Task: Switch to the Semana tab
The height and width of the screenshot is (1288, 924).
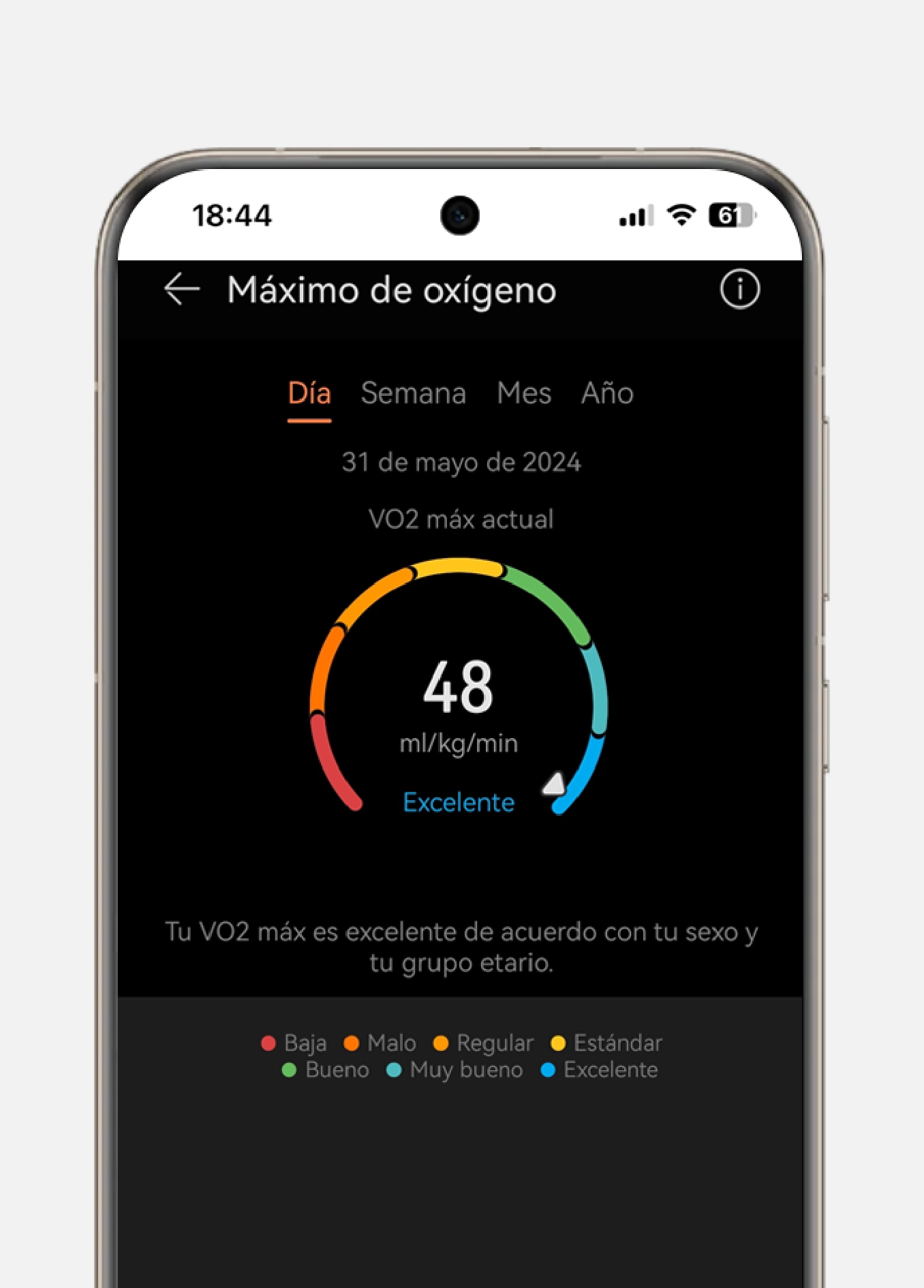Action: tap(414, 394)
